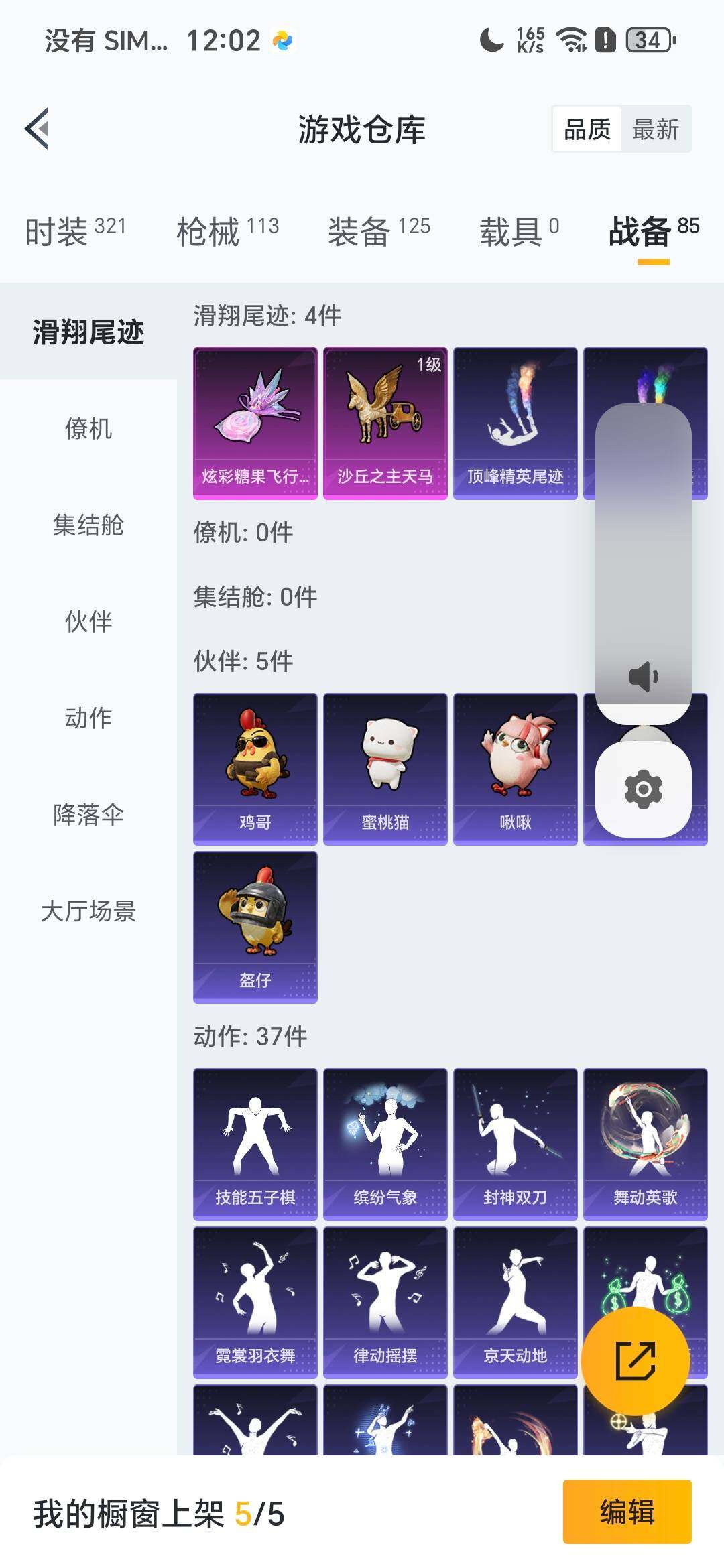Select the 啾啾 partner thumbnail

[514, 767]
